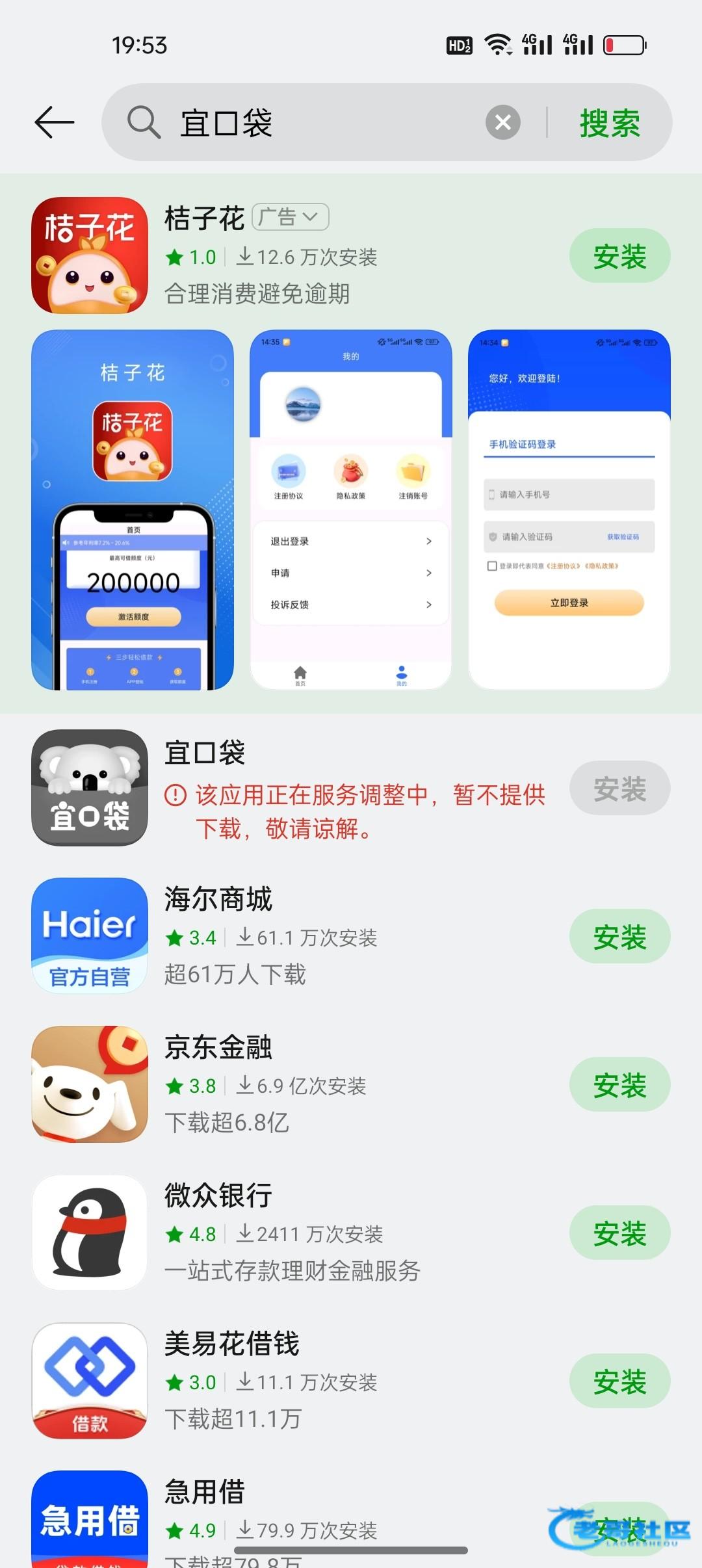702x1568 pixels.
Task: Tap the green 搜索 button
Action: click(610, 123)
